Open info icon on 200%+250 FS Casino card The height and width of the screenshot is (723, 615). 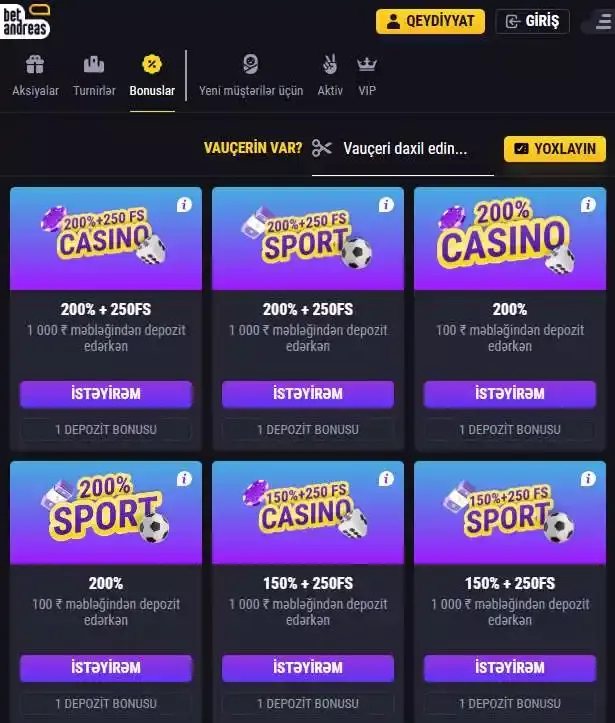pos(184,205)
